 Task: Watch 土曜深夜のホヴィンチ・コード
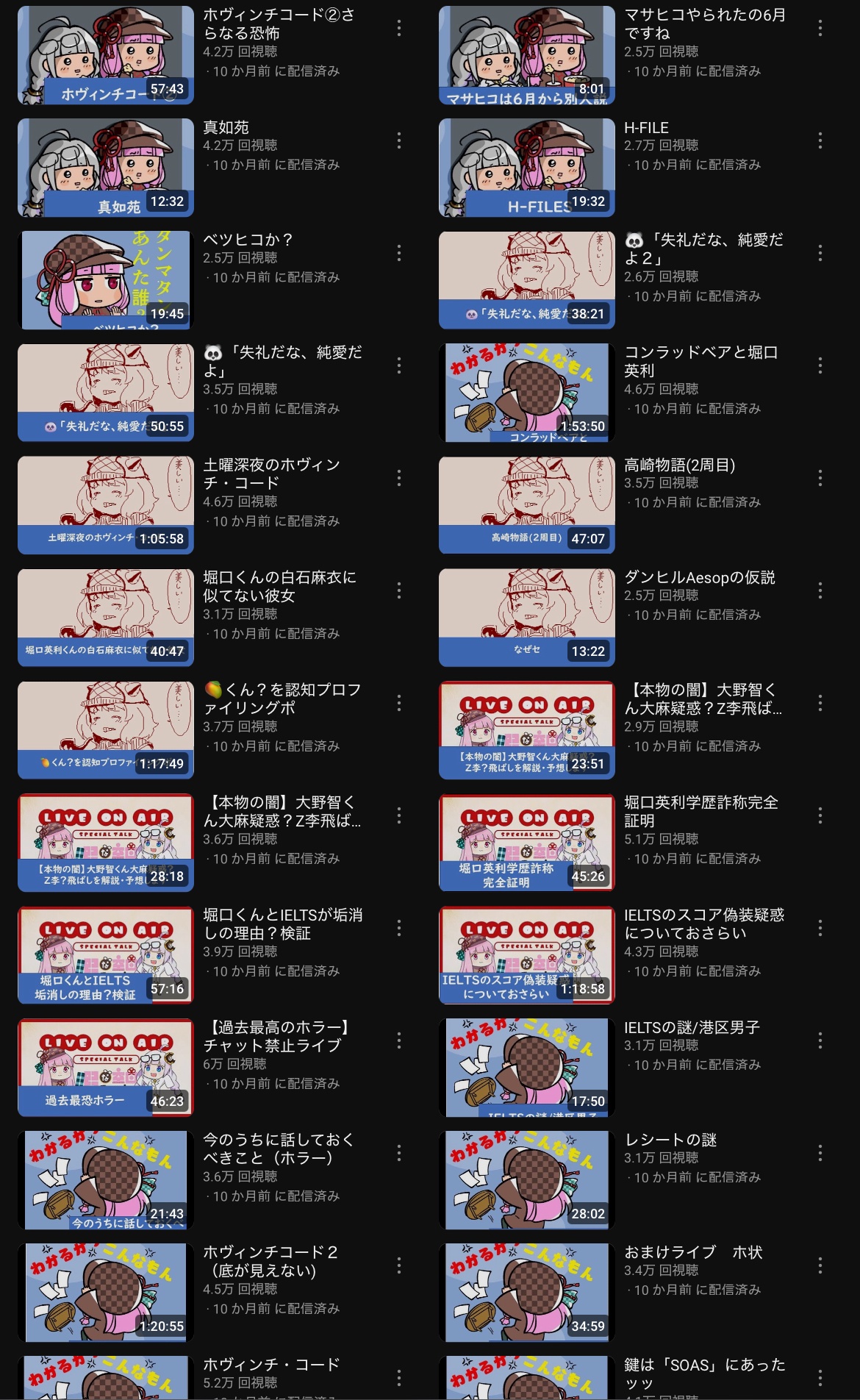coord(106,505)
